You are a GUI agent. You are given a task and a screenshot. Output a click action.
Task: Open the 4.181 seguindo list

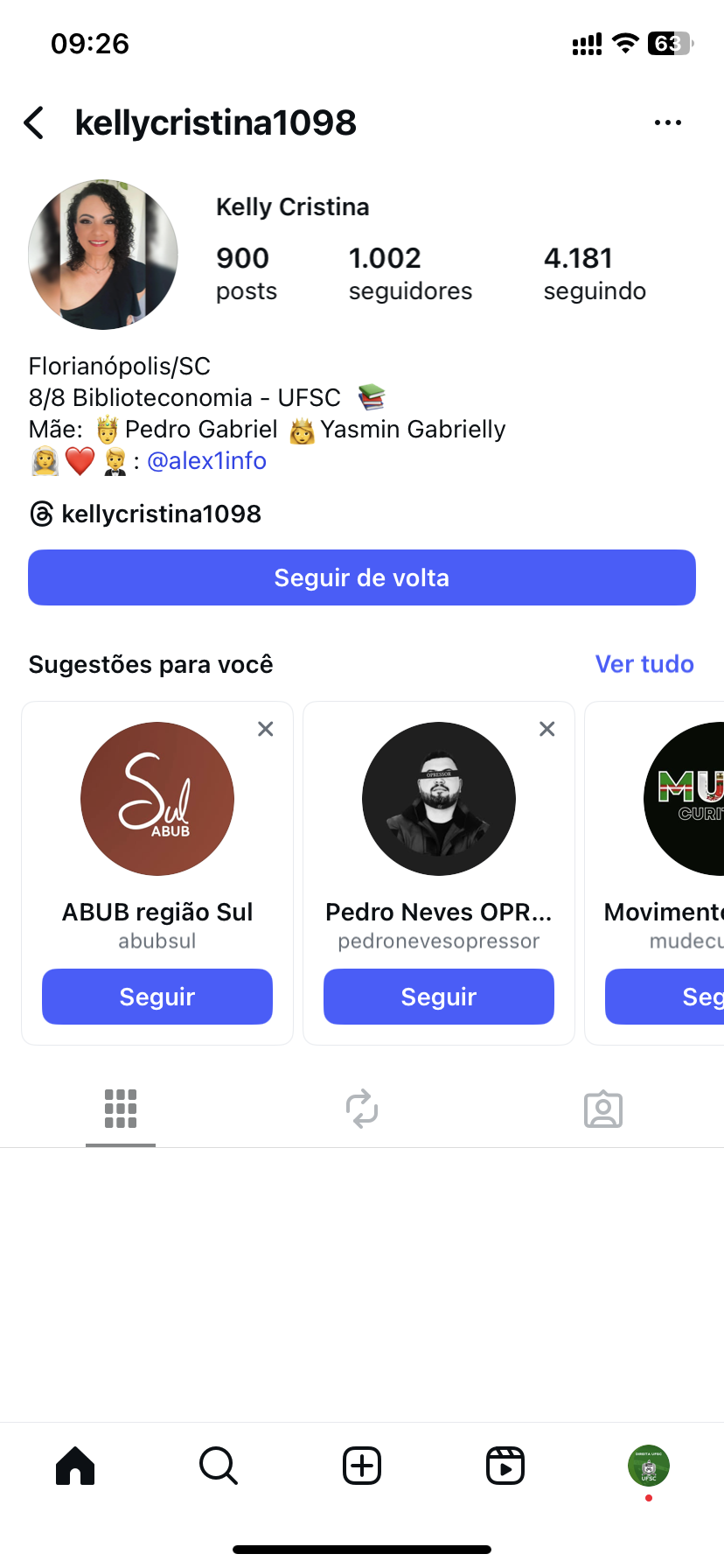595,273
